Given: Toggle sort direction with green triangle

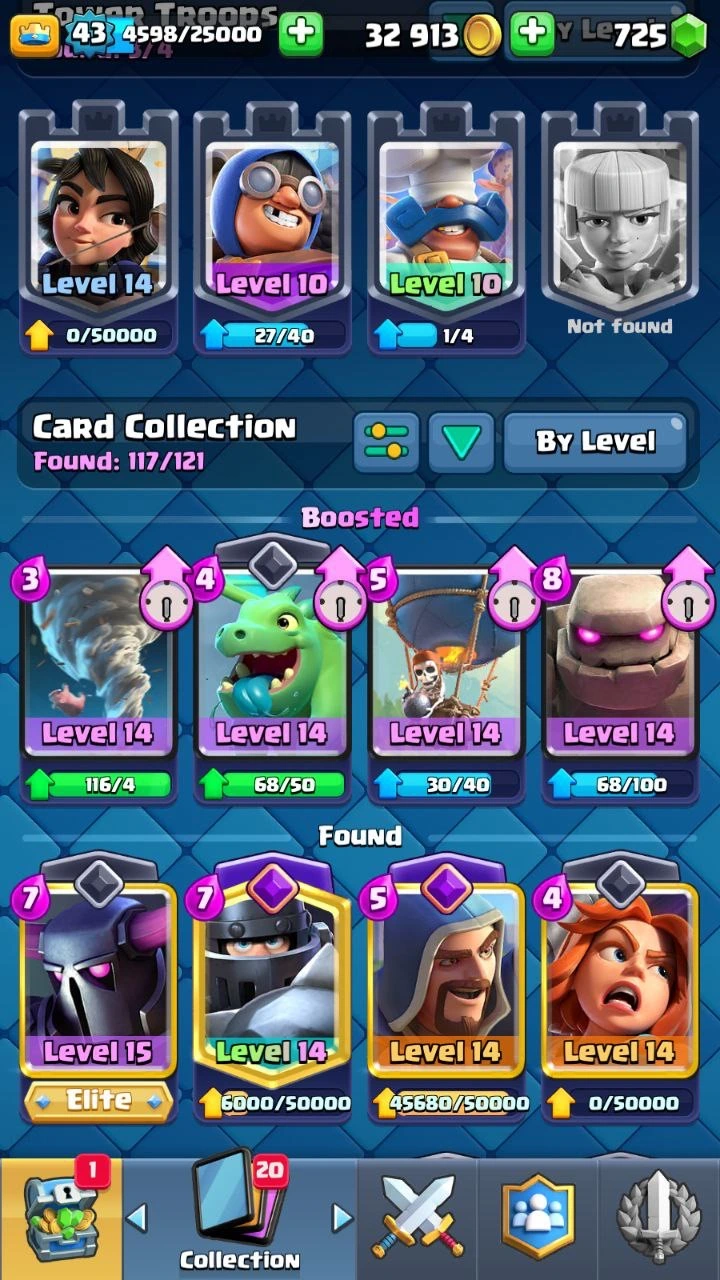Looking at the screenshot, I should [x=462, y=441].
